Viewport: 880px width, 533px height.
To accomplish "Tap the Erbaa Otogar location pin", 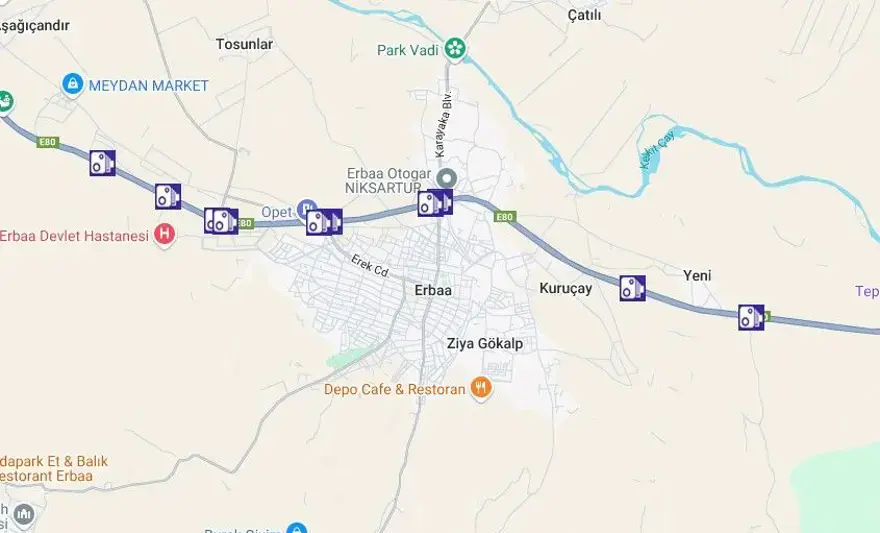I will click(446, 177).
